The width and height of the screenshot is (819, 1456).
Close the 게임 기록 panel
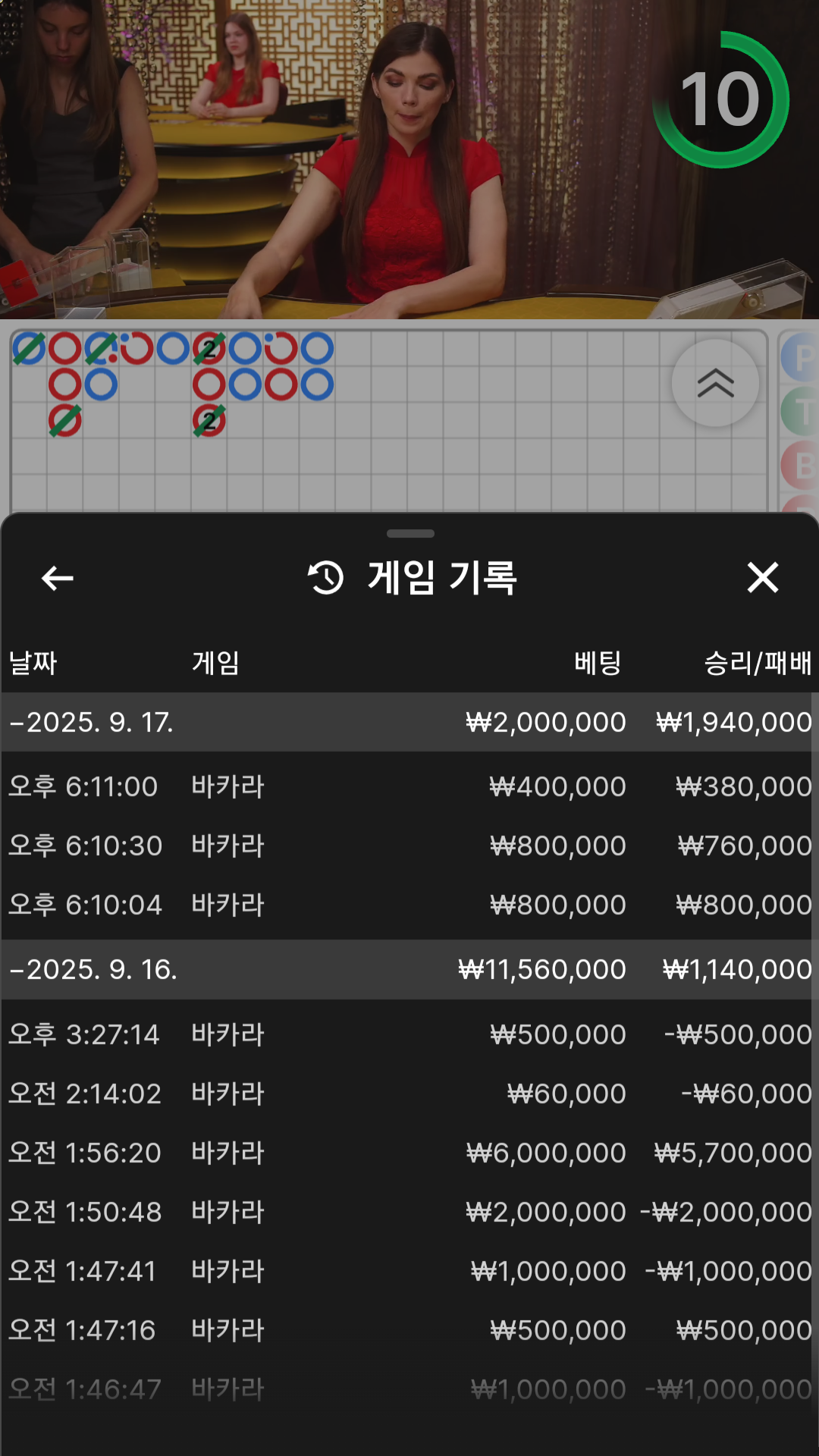[x=762, y=577]
